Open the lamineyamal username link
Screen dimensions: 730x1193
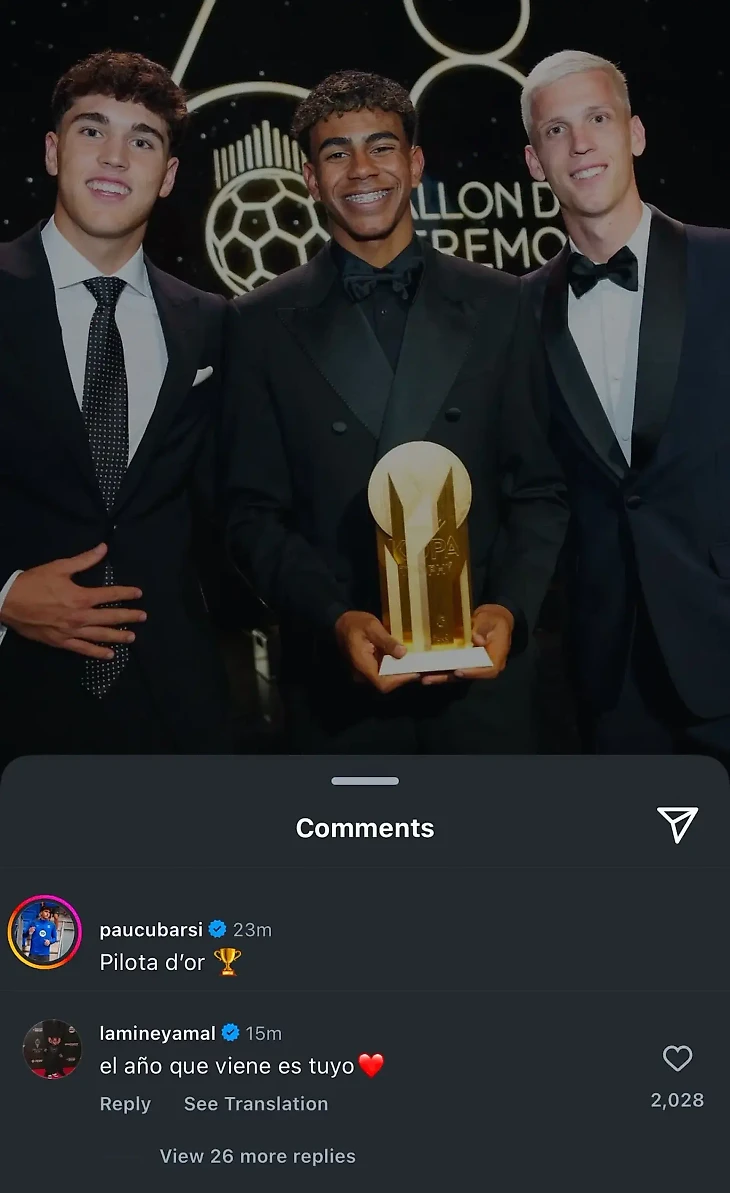coord(158,1033)
